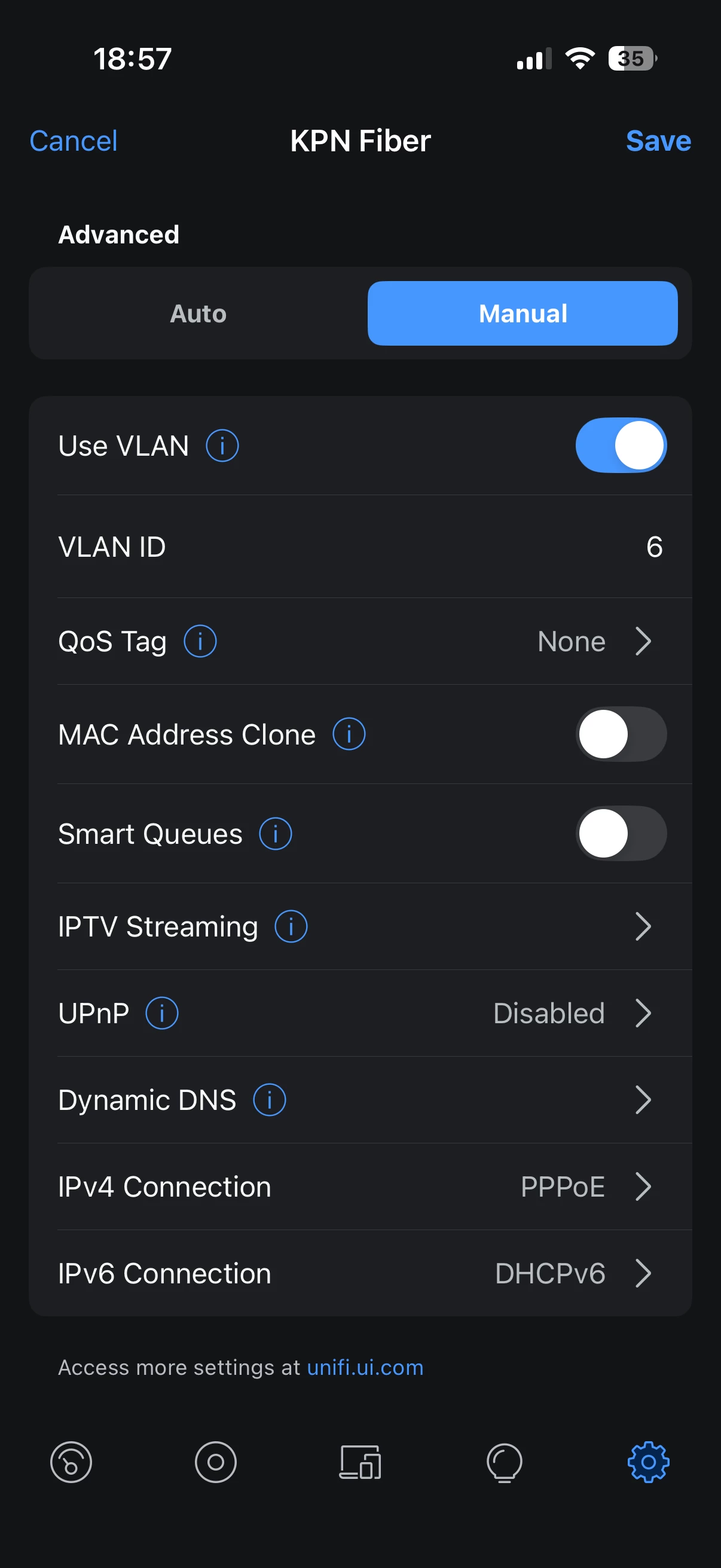Viewport: 721px width, 1568px height.
Task: Edit the VLAN ID field
Action: coord(360,547)
